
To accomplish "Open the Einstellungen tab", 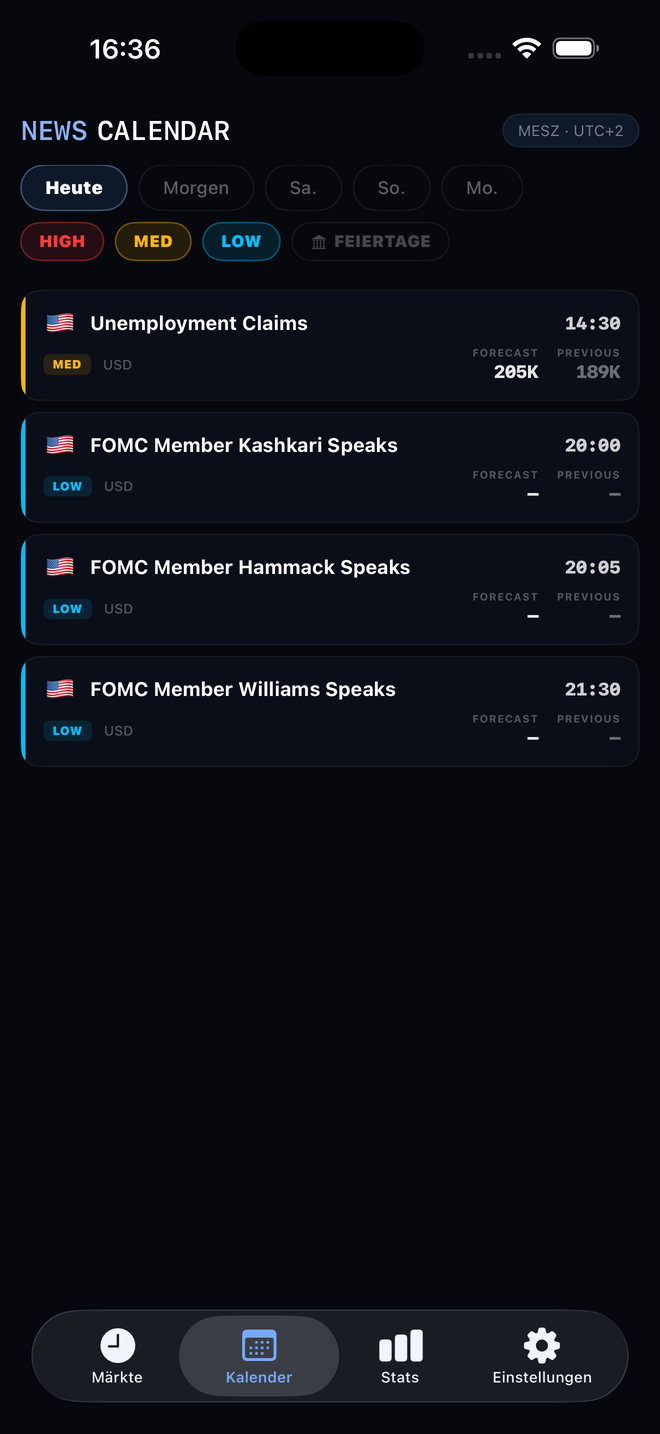I will [542, 1356].
